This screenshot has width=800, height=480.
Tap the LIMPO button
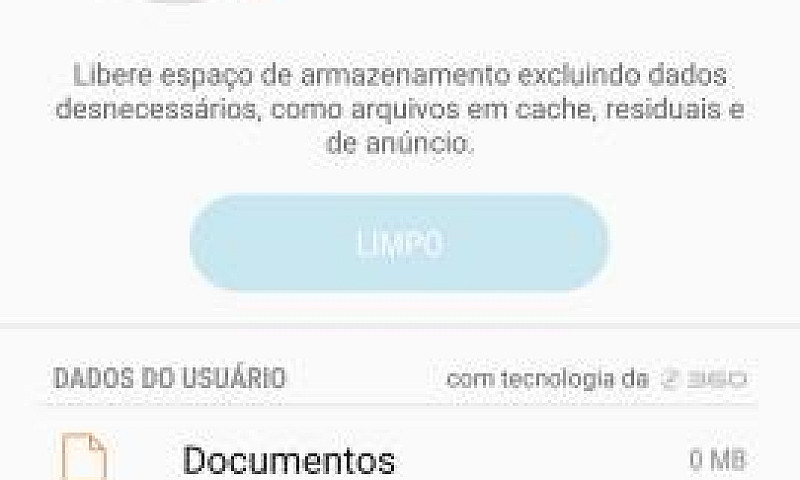(x=399, y=243)
